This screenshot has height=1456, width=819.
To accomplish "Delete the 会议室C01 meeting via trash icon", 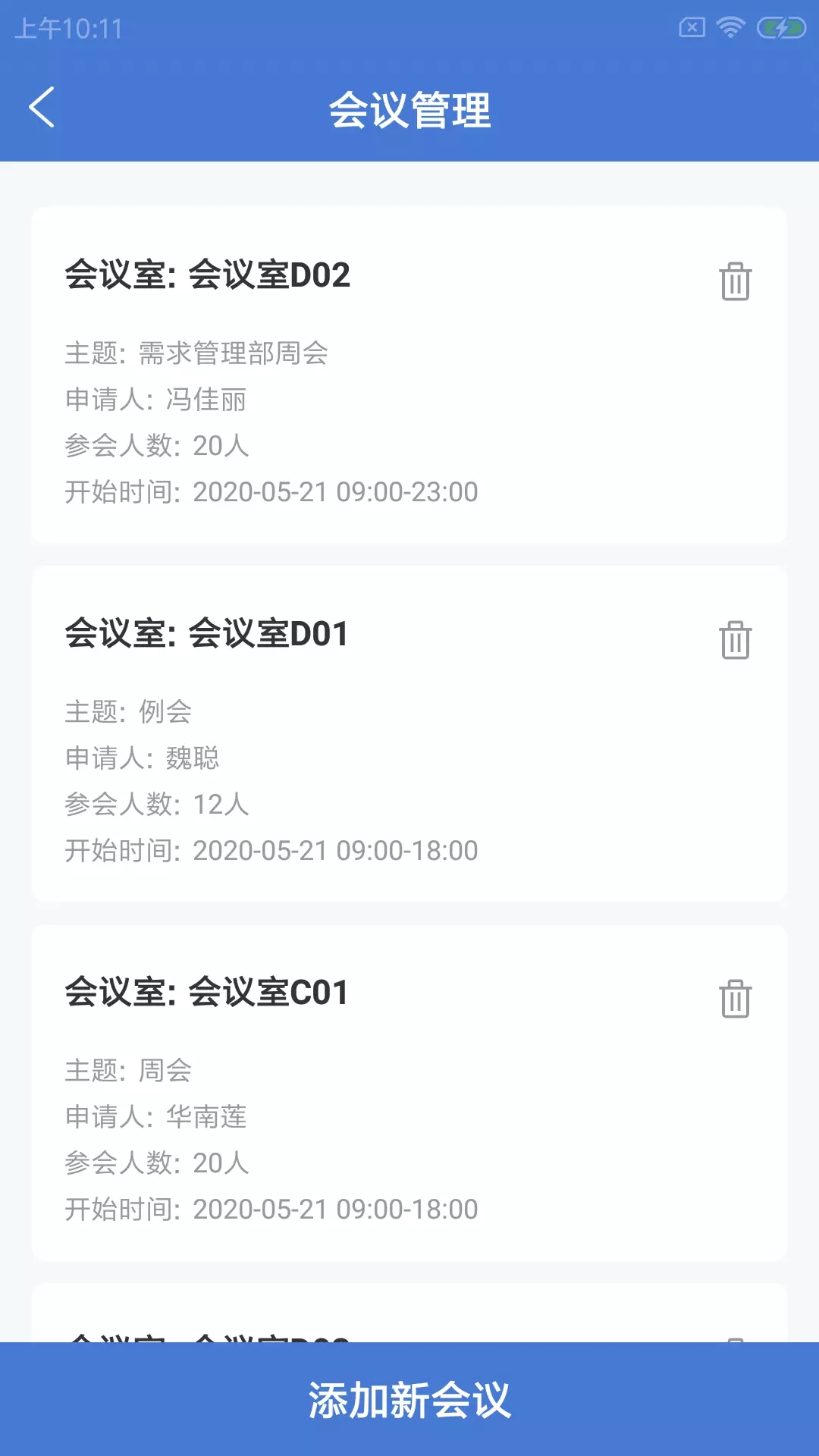I will tap(735, 999).
